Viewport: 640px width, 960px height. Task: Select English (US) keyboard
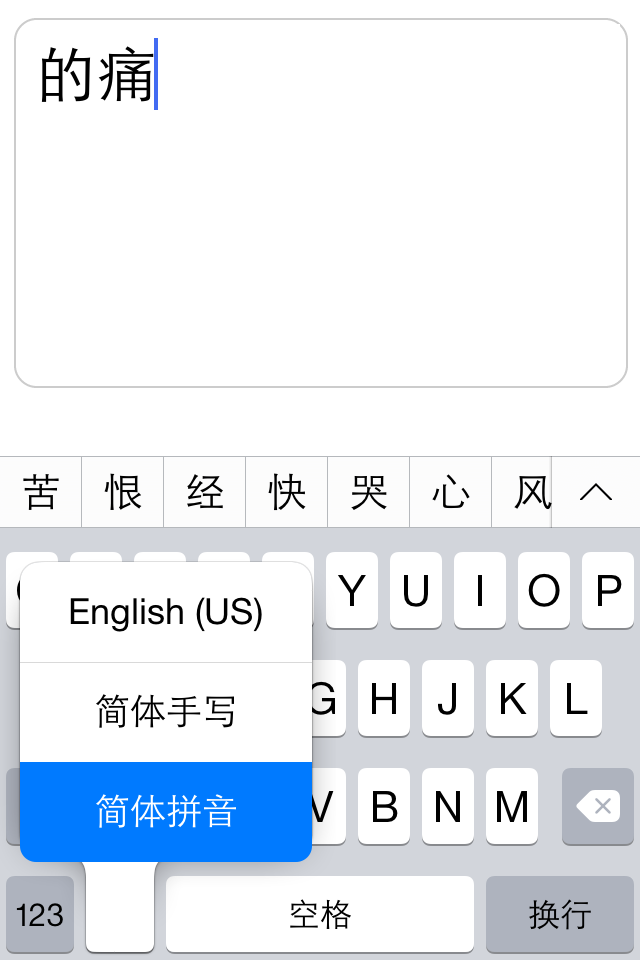(x=166, y=612)
